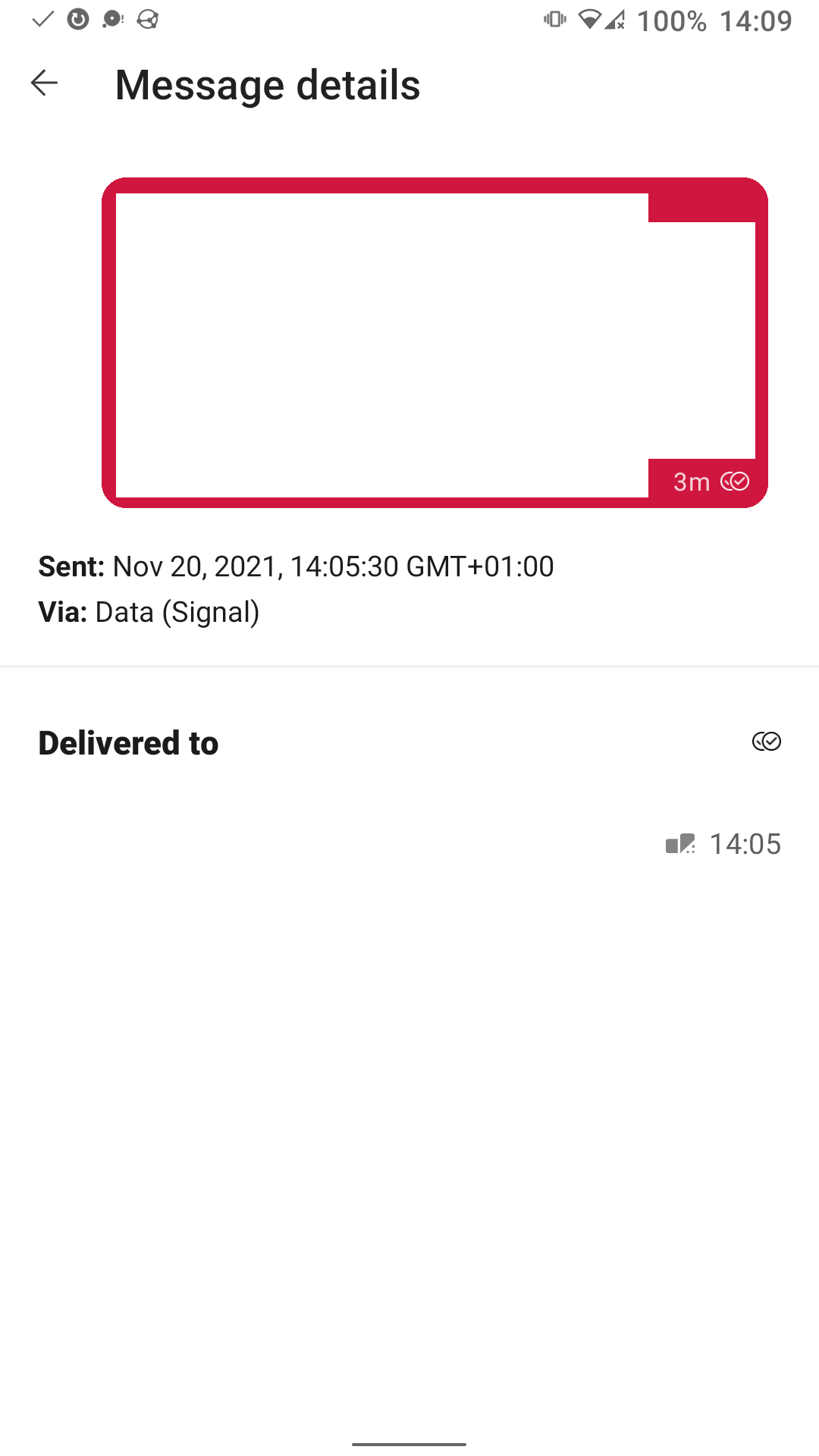Tap the double-check icon beside Delivered to

(x=767, y=742)
